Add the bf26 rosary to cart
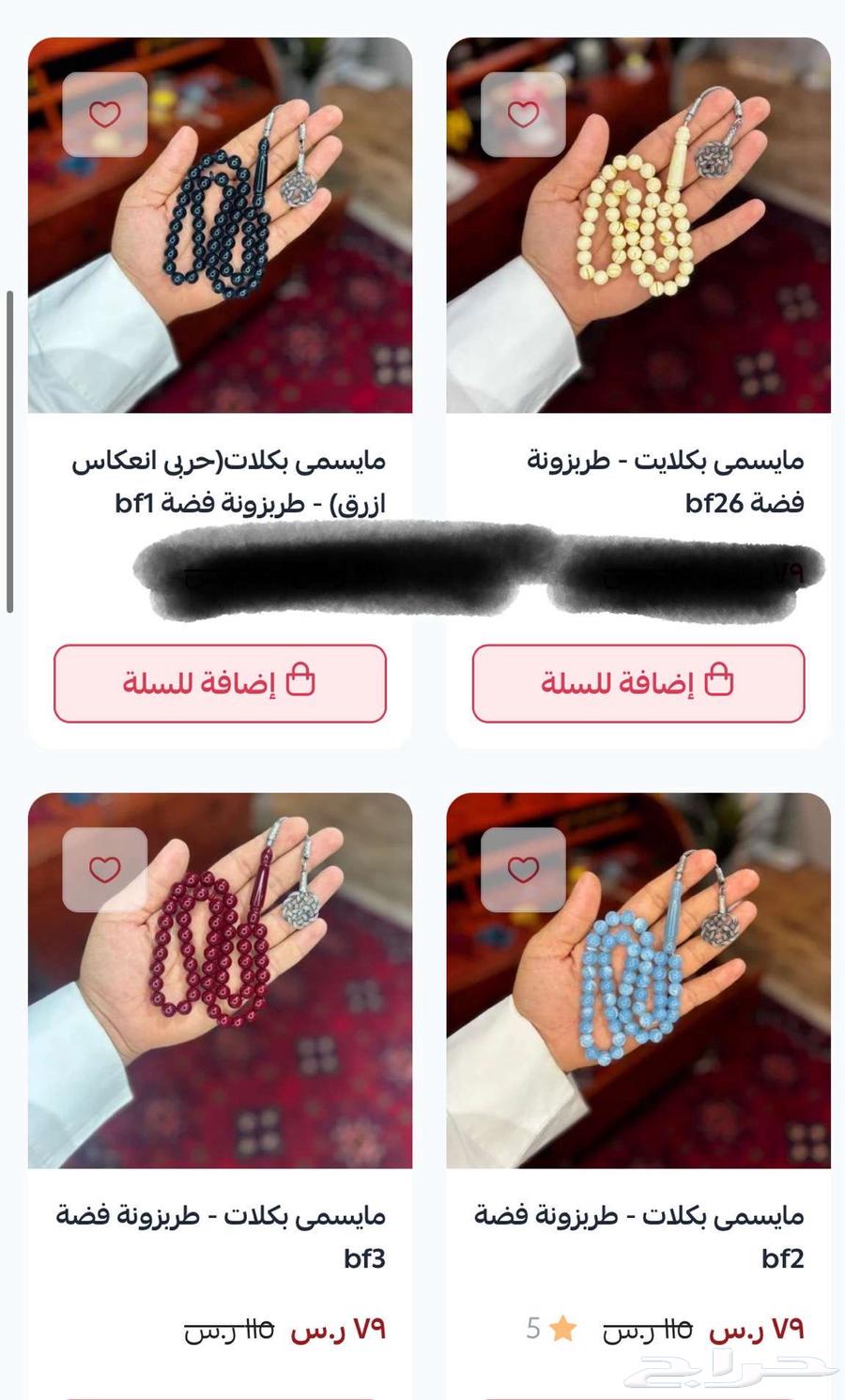Screen dimensions: 845x1400 coord(638,683)
